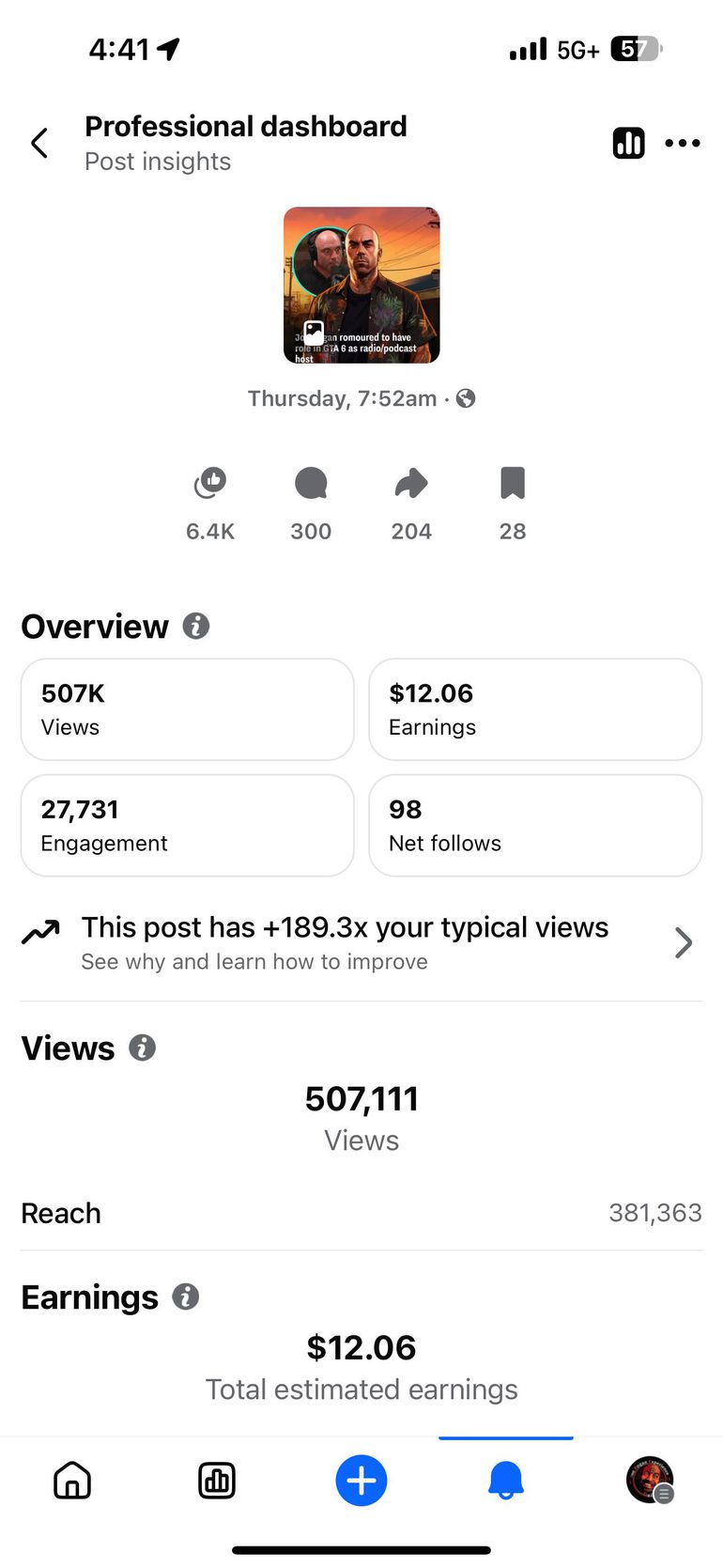Create a new post with plus button
Screen dimensions: 723x1568
click(361, 1481)
